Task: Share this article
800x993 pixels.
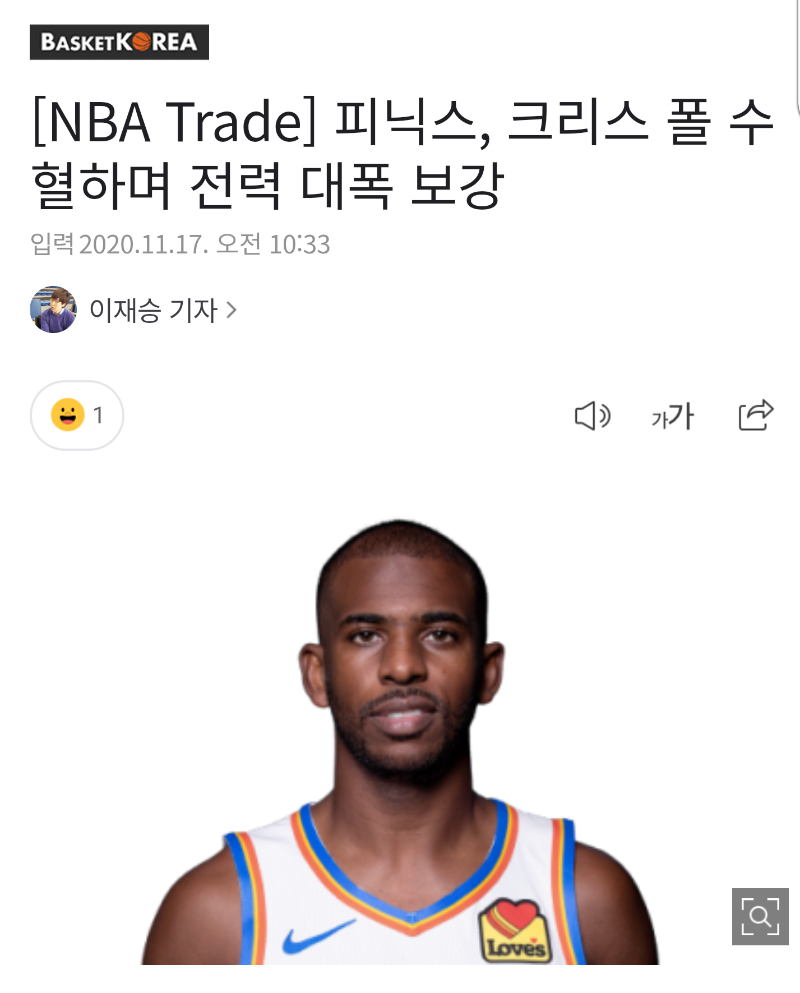Action: [756, 415]
